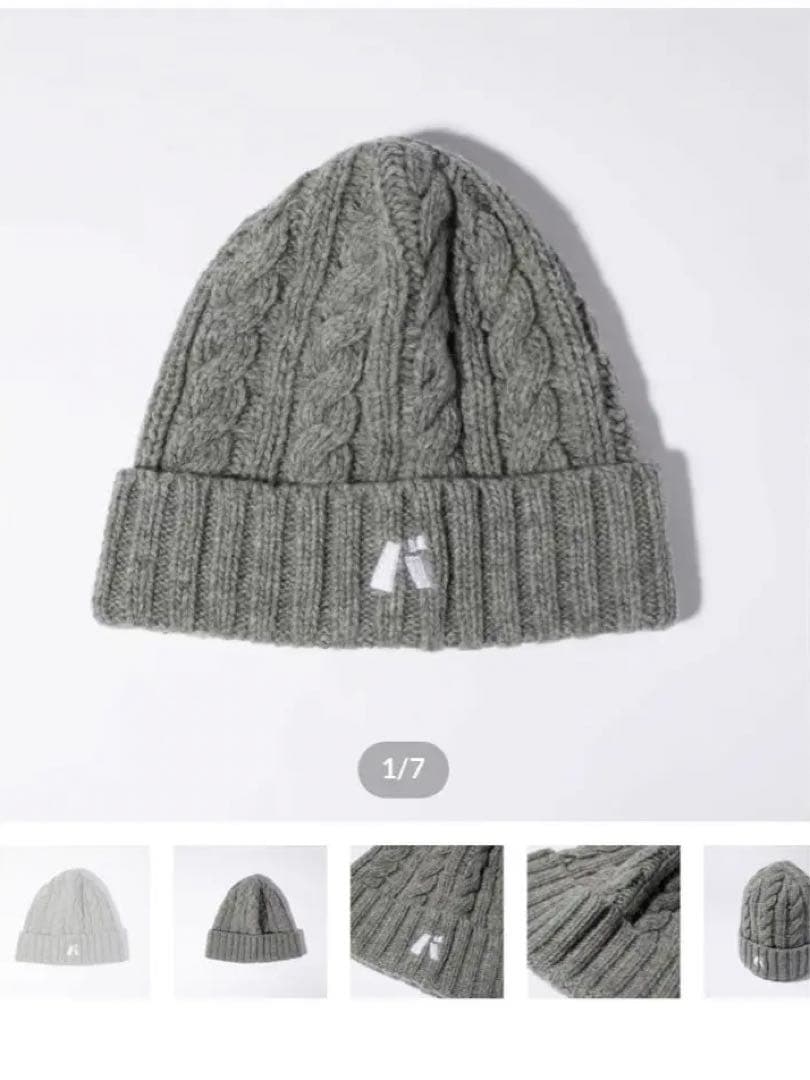Image resolution: width=810 pixels, height=1080 pixels.
Task: Open the main gray cable-knit beanie image
Action: (x=405, y=400)
